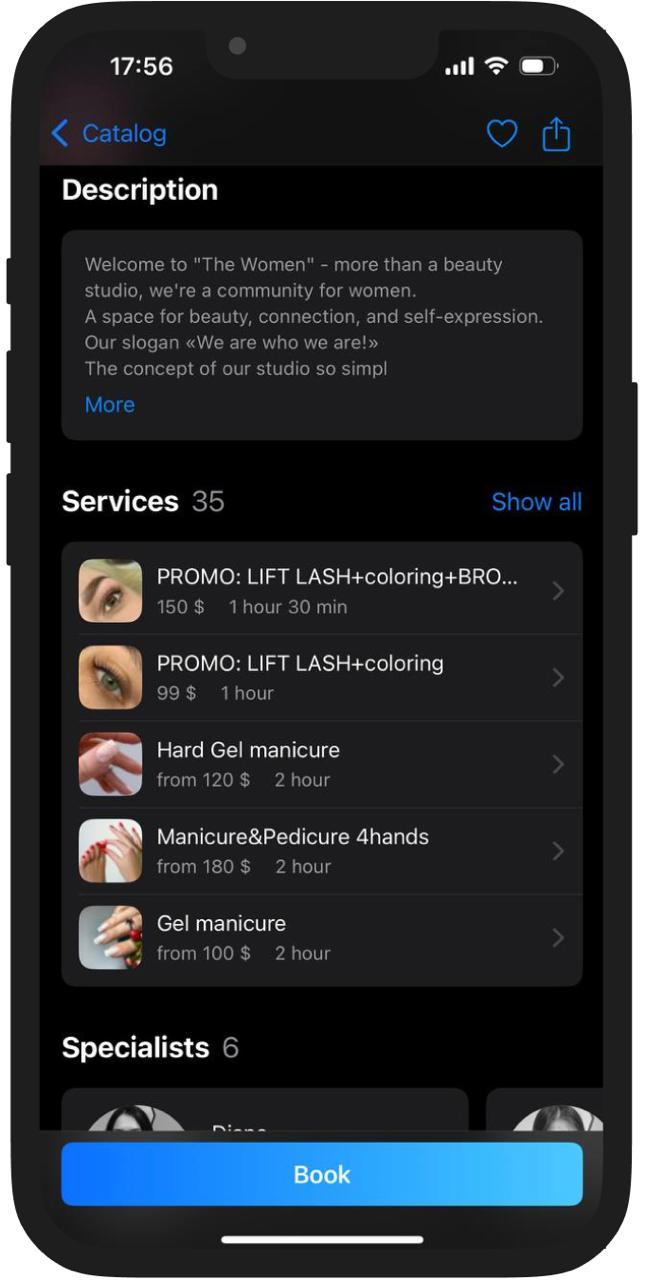Expand description with More link
The width and height of the screenshot is (646, 1280).
point(110,405)
